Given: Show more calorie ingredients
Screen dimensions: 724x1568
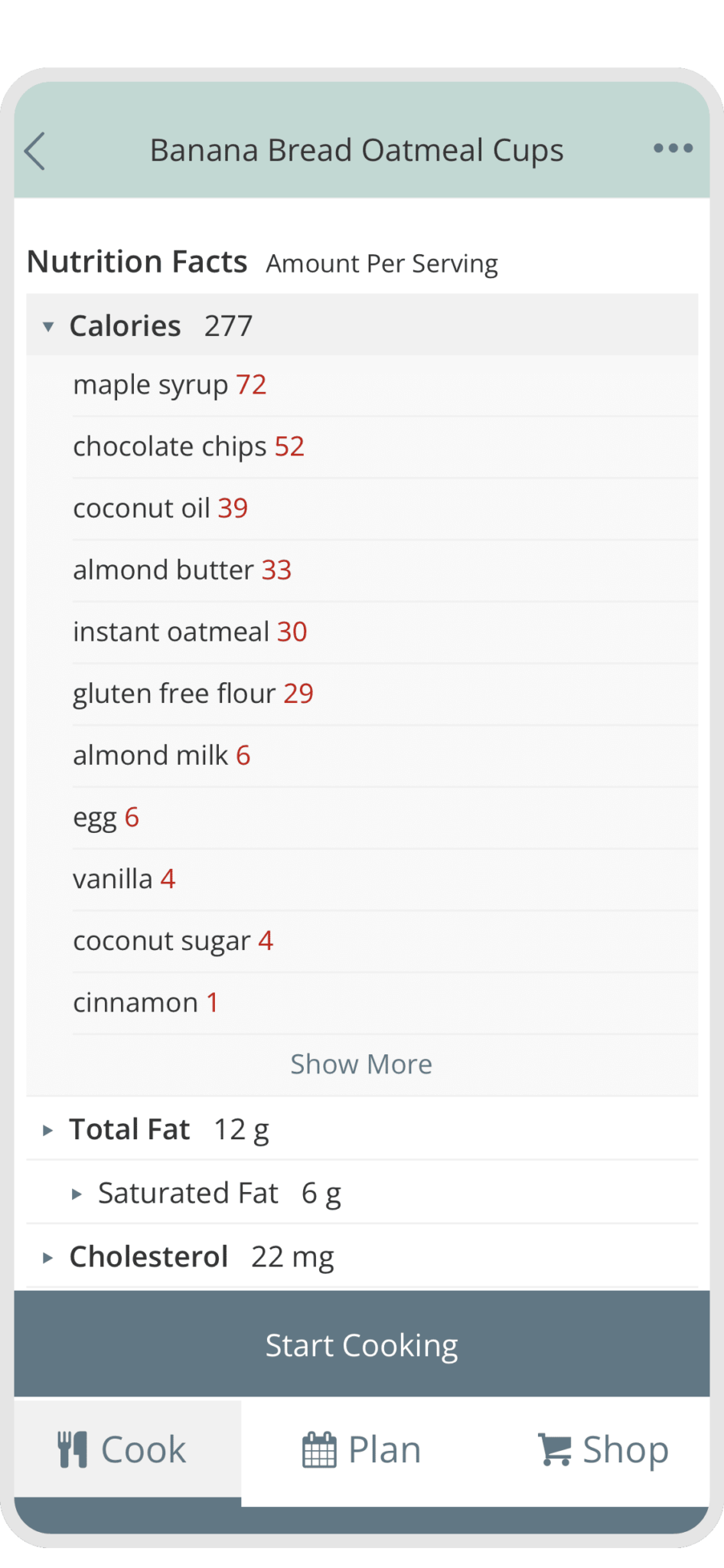Looking at the screenshot, I should [361, 1063].
